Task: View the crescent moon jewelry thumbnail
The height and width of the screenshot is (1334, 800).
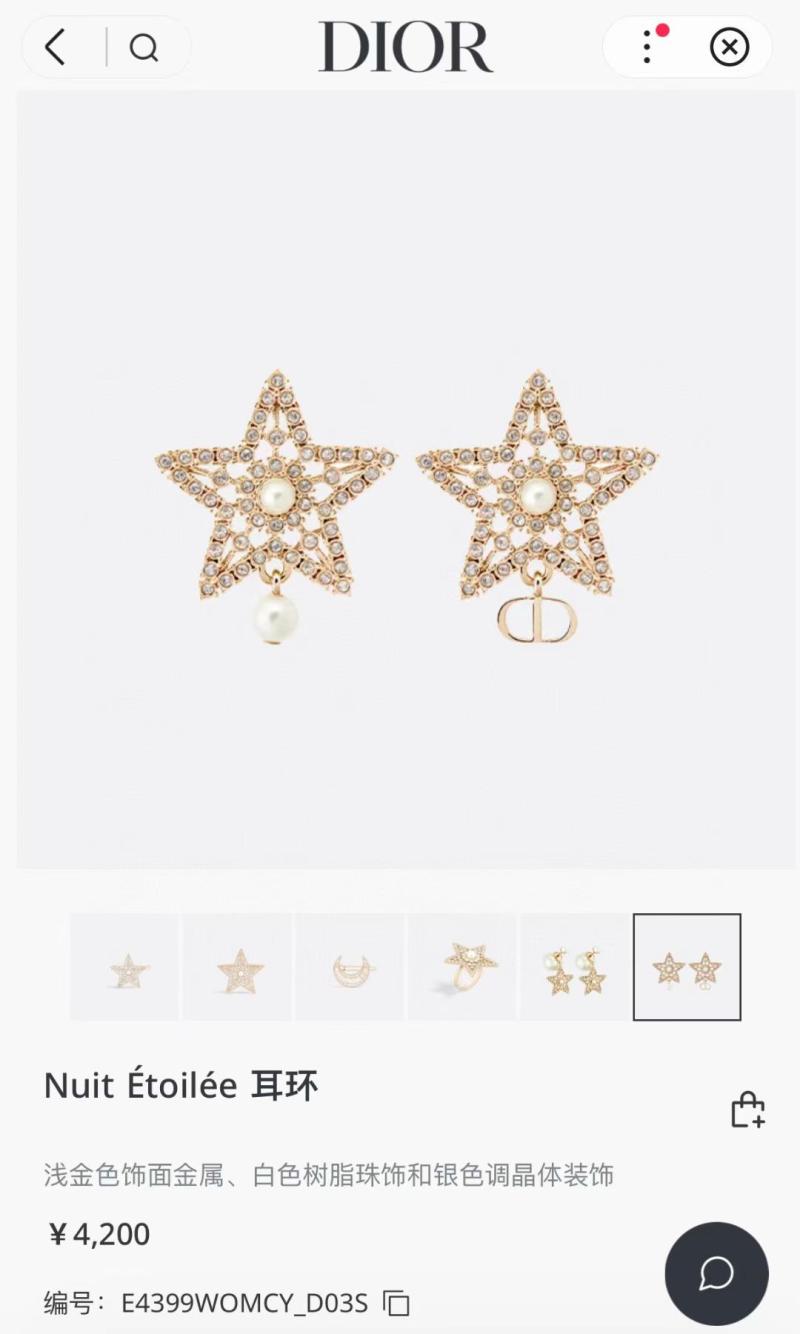Action: tap(349, 966)
